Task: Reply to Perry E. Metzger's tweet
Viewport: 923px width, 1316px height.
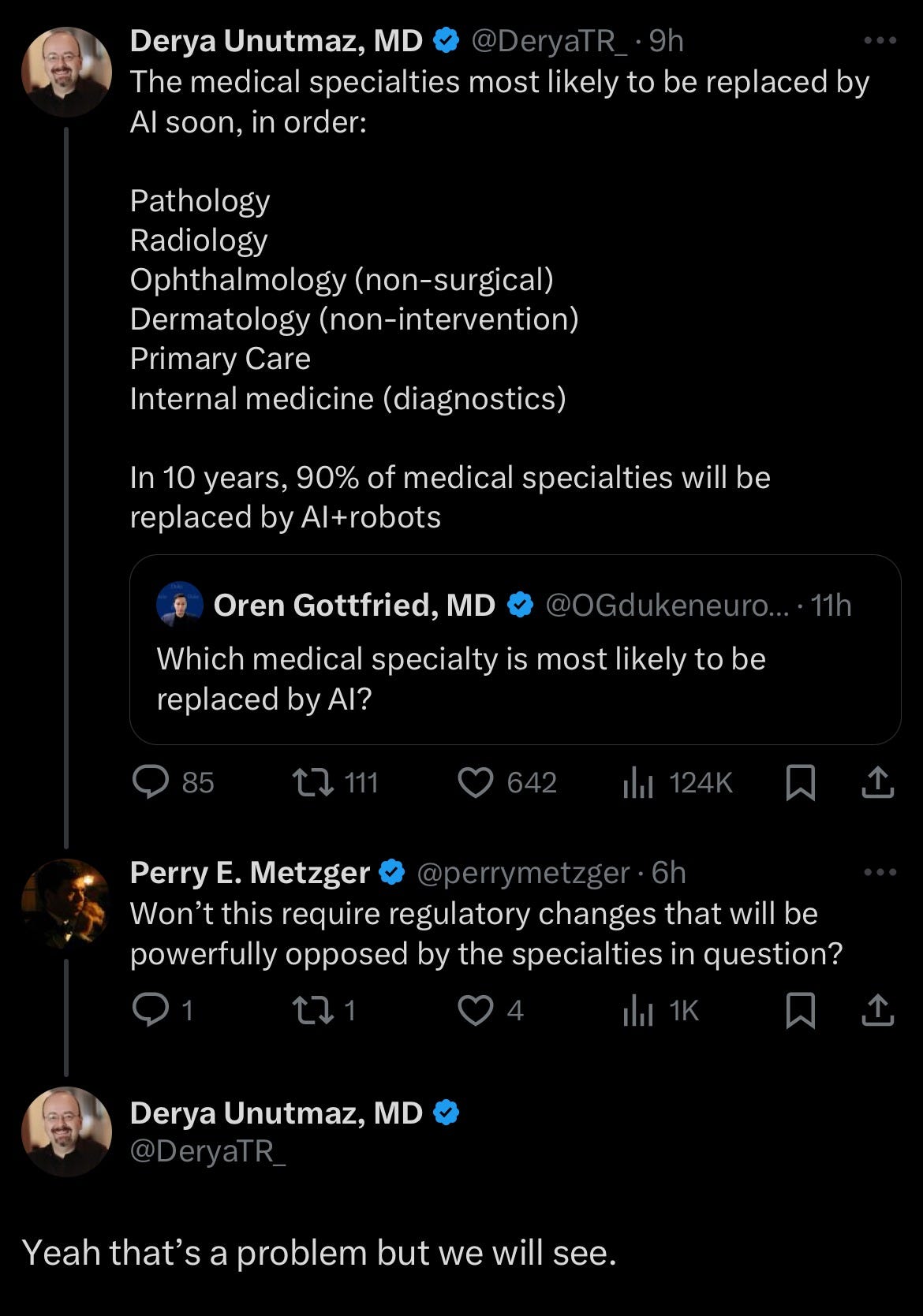Action: tap(150, 1010)
